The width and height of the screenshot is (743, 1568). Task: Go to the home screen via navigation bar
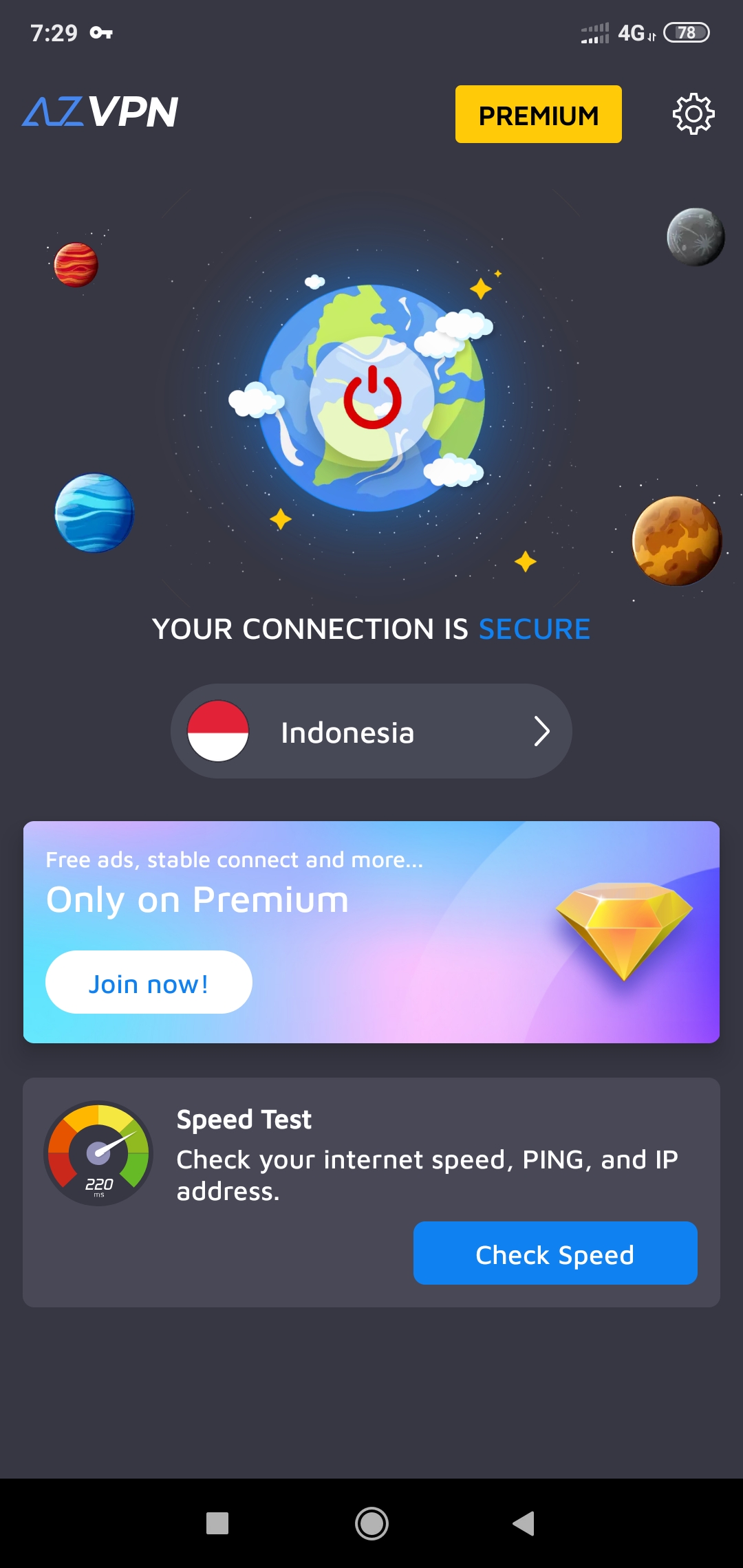pyautogui.click(x=371, y=1523)
